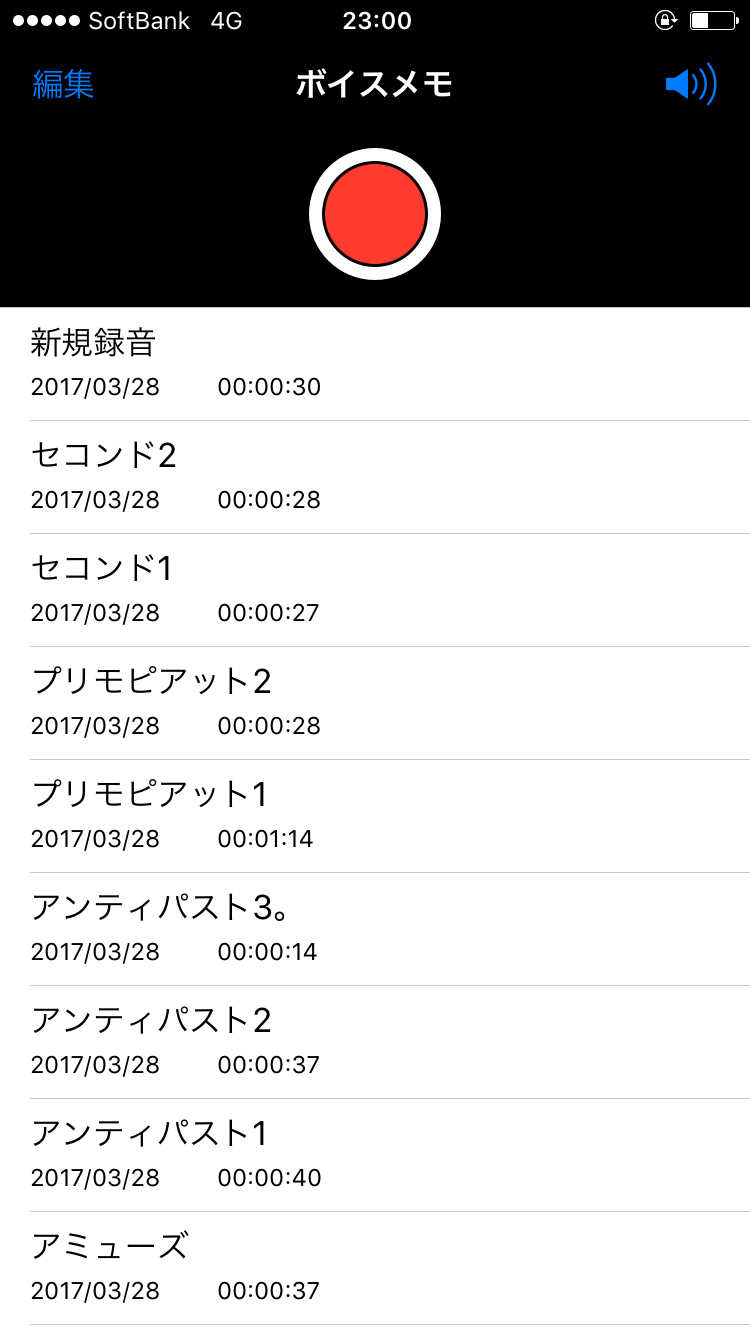Image resolution: width=750 pixels, height=1334 pixels.
Task: Tap the red record button to start recording
Action: (x=375, y=212)
